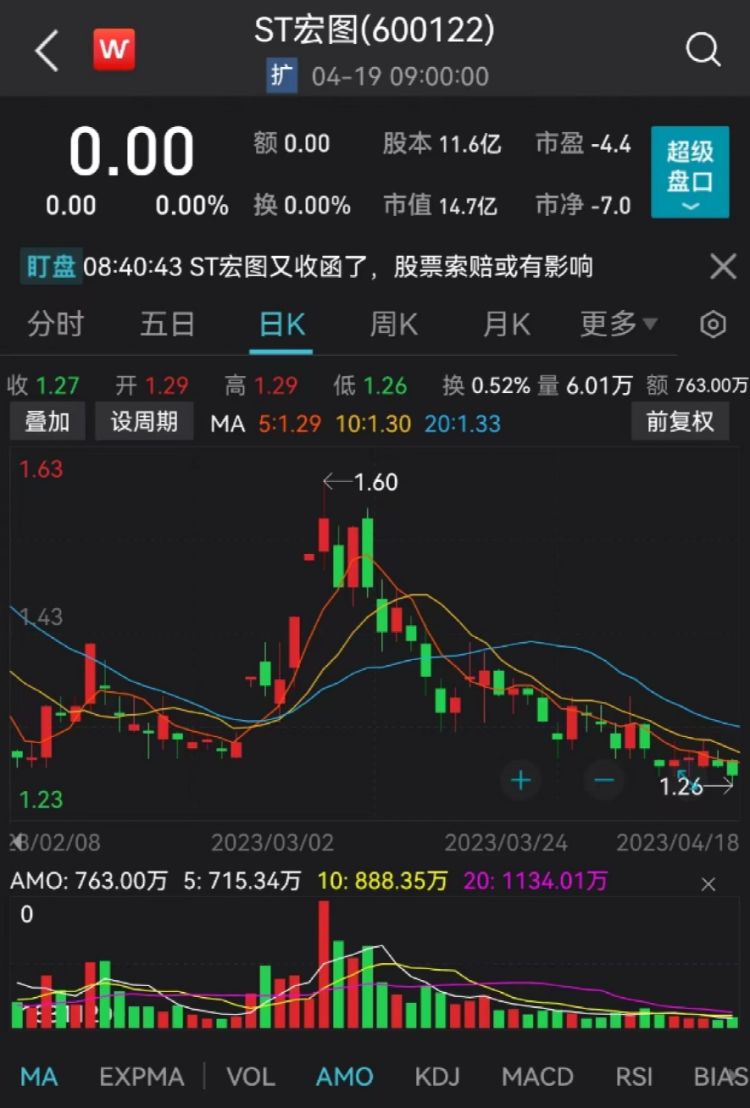Screen dimensions: 750x1108
Task: Open chart settings via gear icon
Action: click(711, 323)
